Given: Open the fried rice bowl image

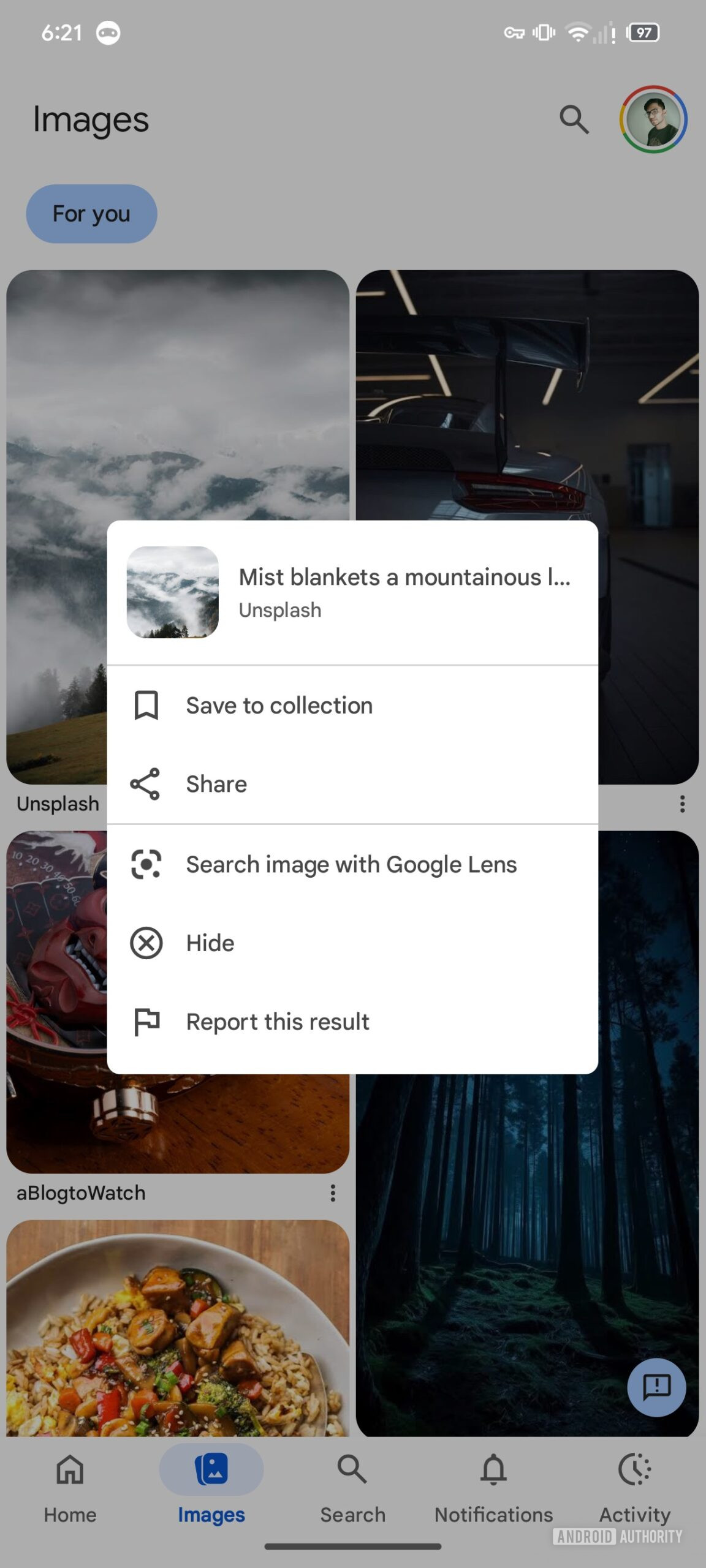Looking at the screenshot, I should pos(178,1329).
